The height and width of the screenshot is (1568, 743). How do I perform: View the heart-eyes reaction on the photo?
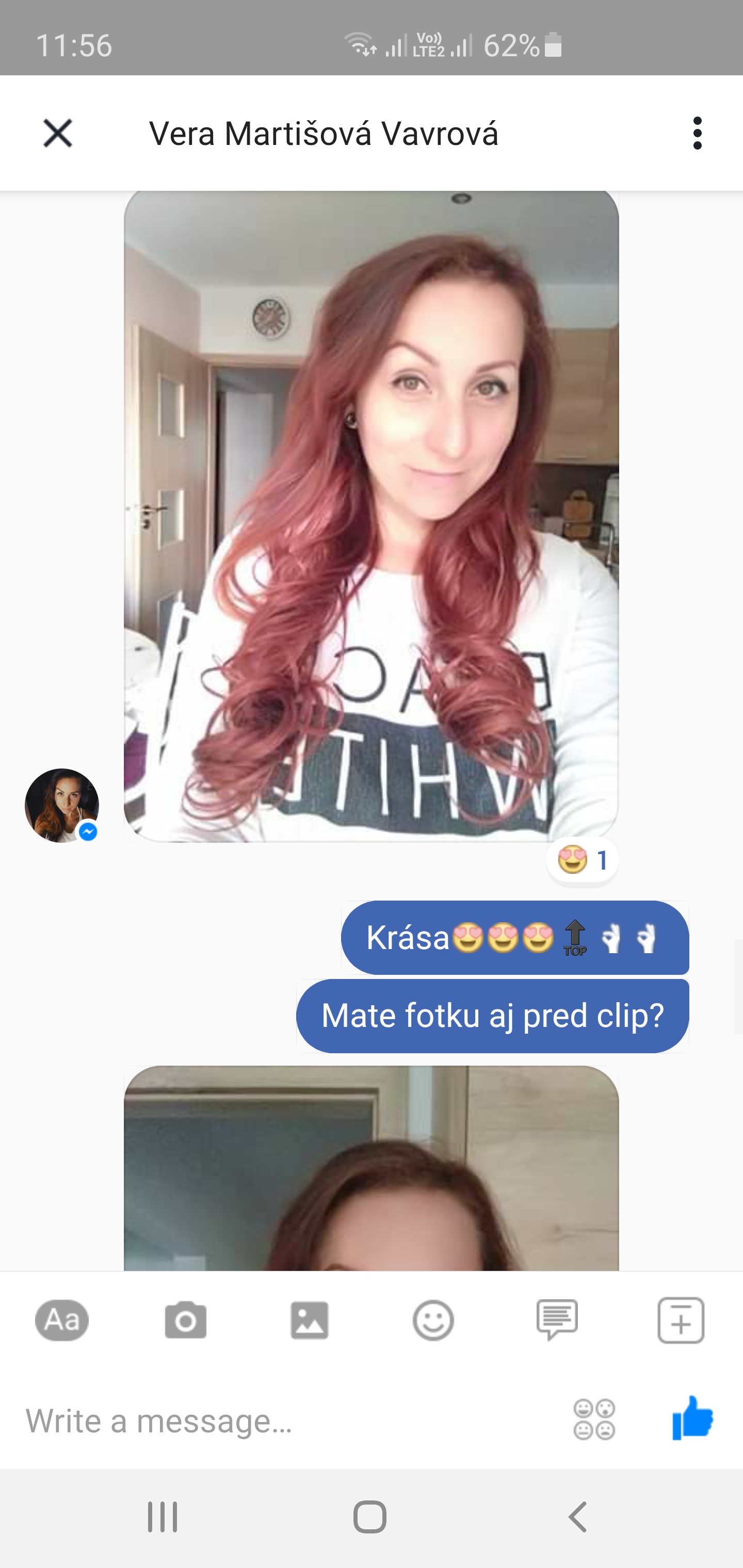tap(582, 860)
